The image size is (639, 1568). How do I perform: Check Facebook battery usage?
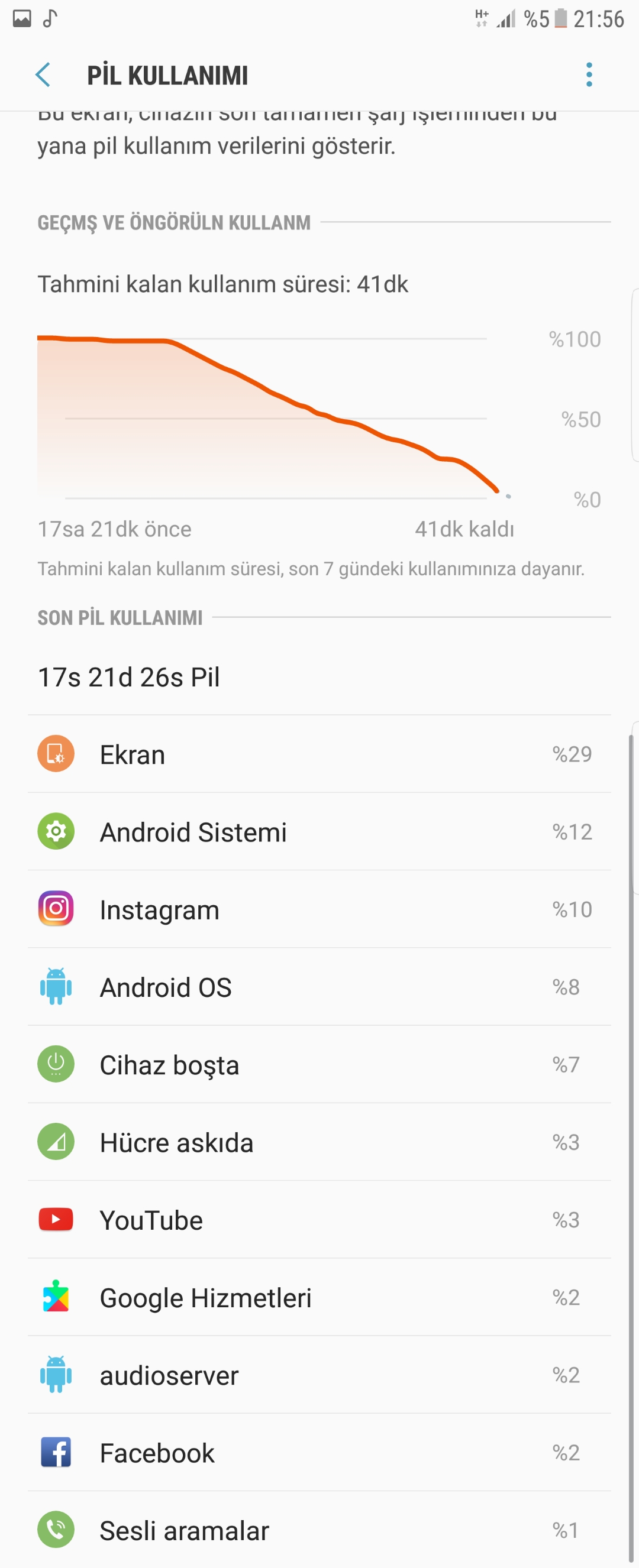(x=319, y=1452)
